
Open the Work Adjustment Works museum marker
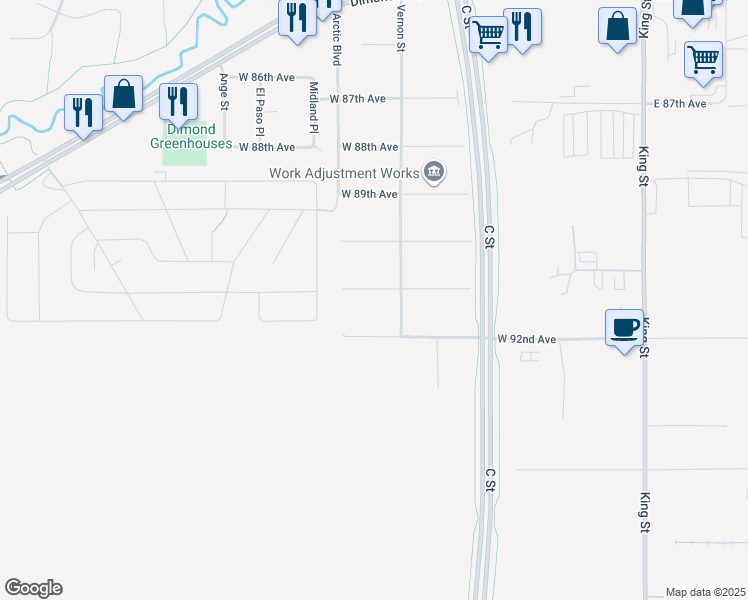point(434,173)
